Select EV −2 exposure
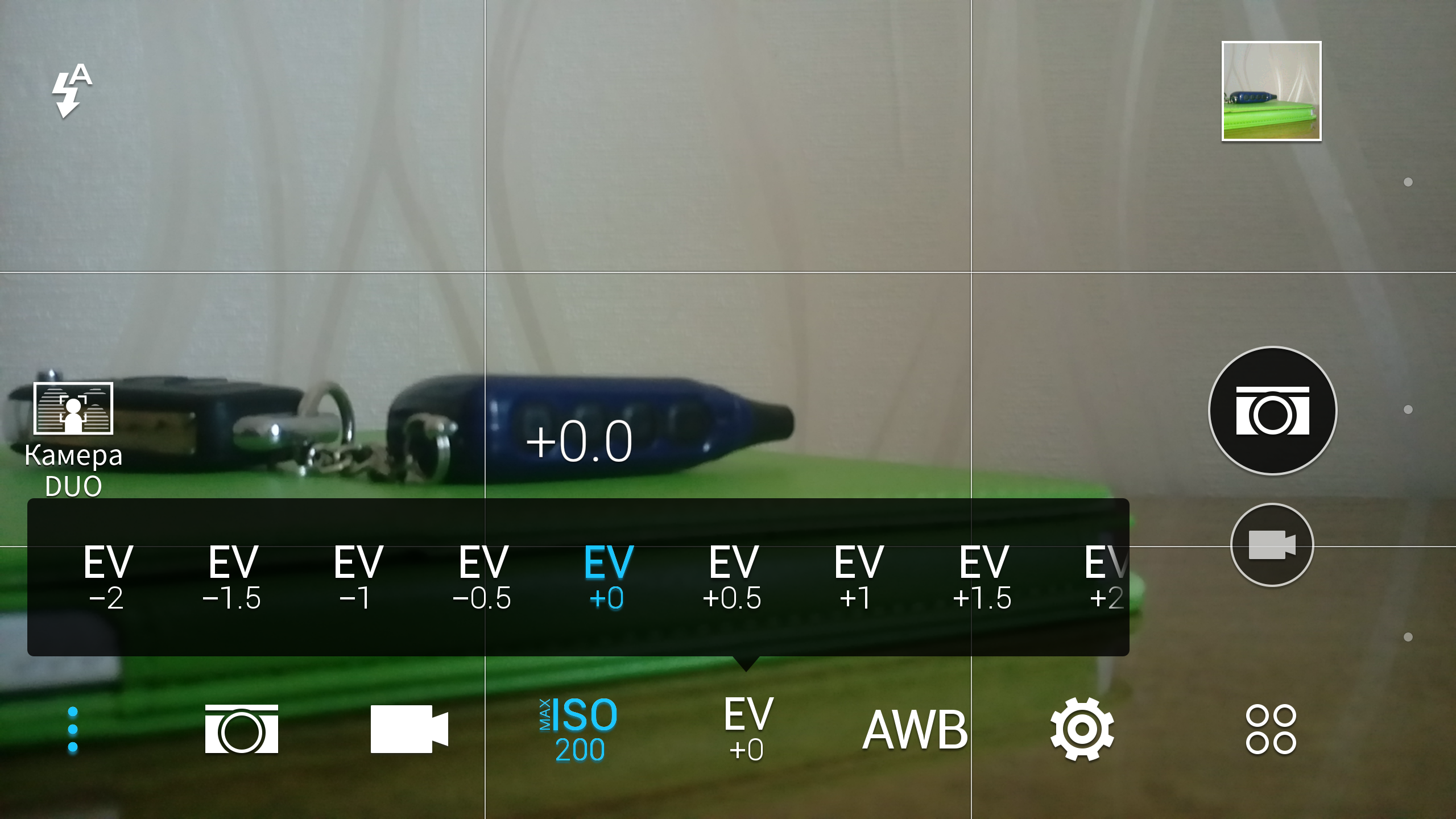Viewport: 1456px width, 819px height. click(x=107, y=577)
